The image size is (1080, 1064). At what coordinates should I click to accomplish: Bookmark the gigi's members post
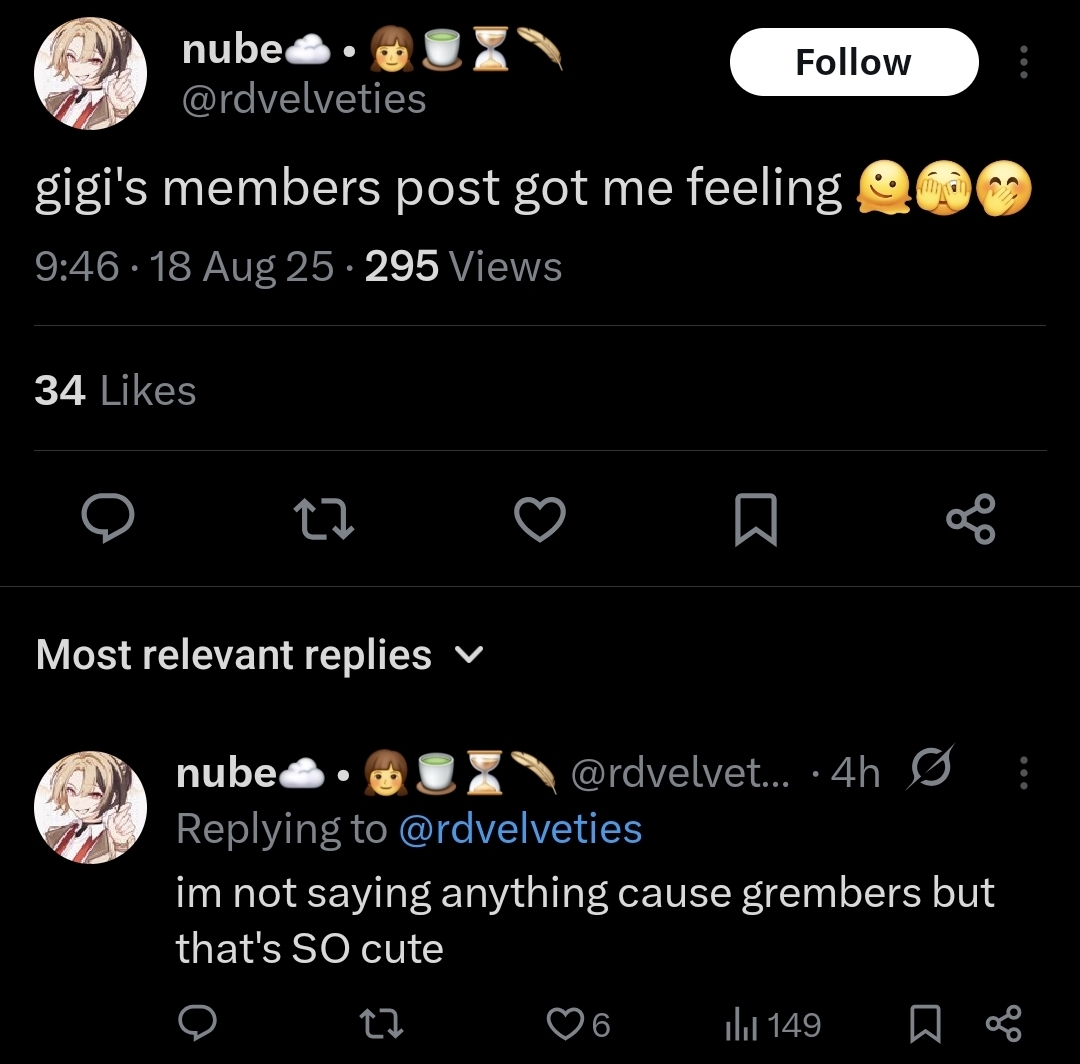point(755,520)
